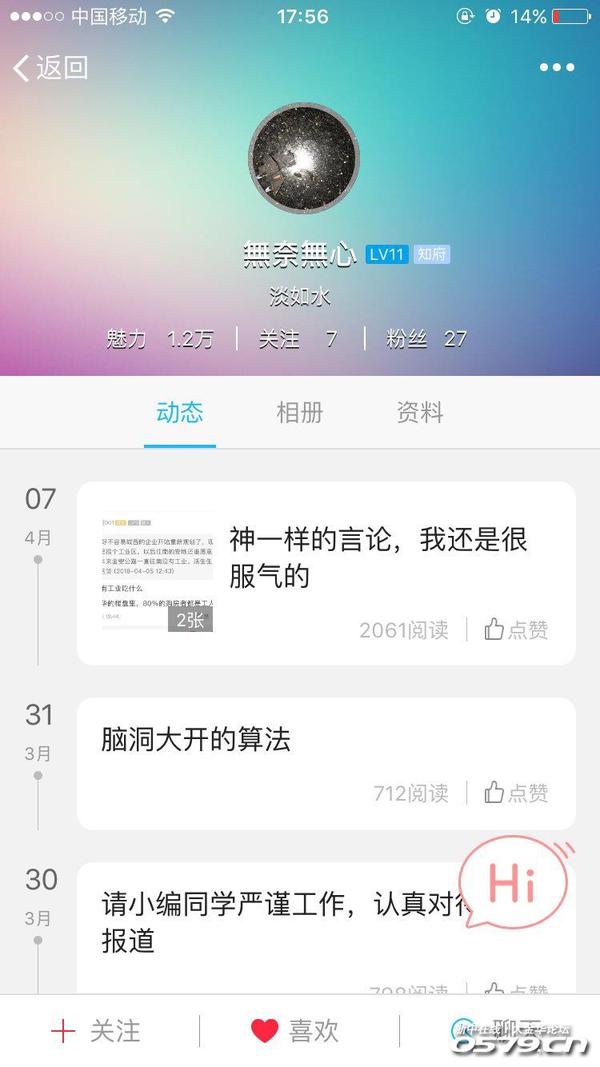This screenshot has height=1067, width=600.
Task: Like the post 神一样的言论
Action: click(516, 629)
